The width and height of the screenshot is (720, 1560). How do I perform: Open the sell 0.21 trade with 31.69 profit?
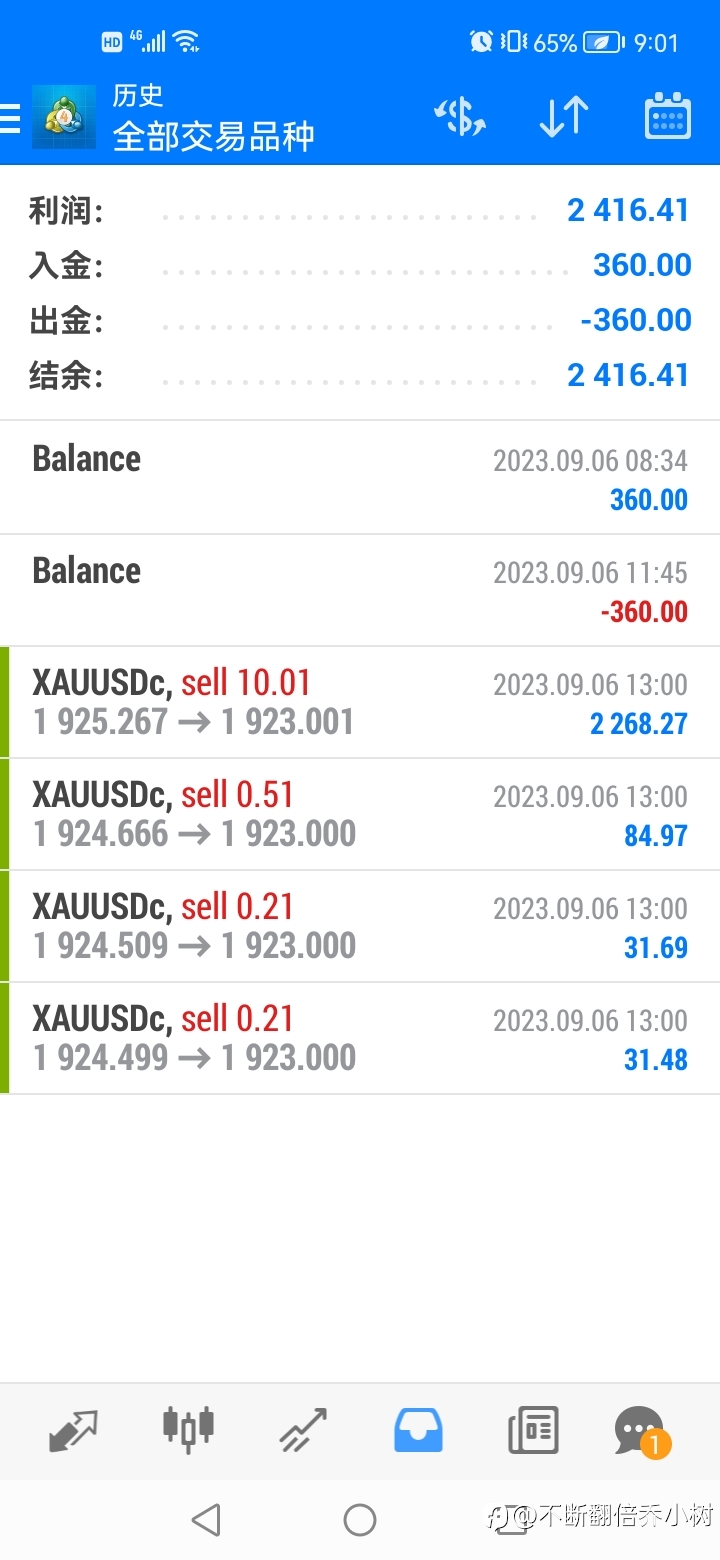360,927
